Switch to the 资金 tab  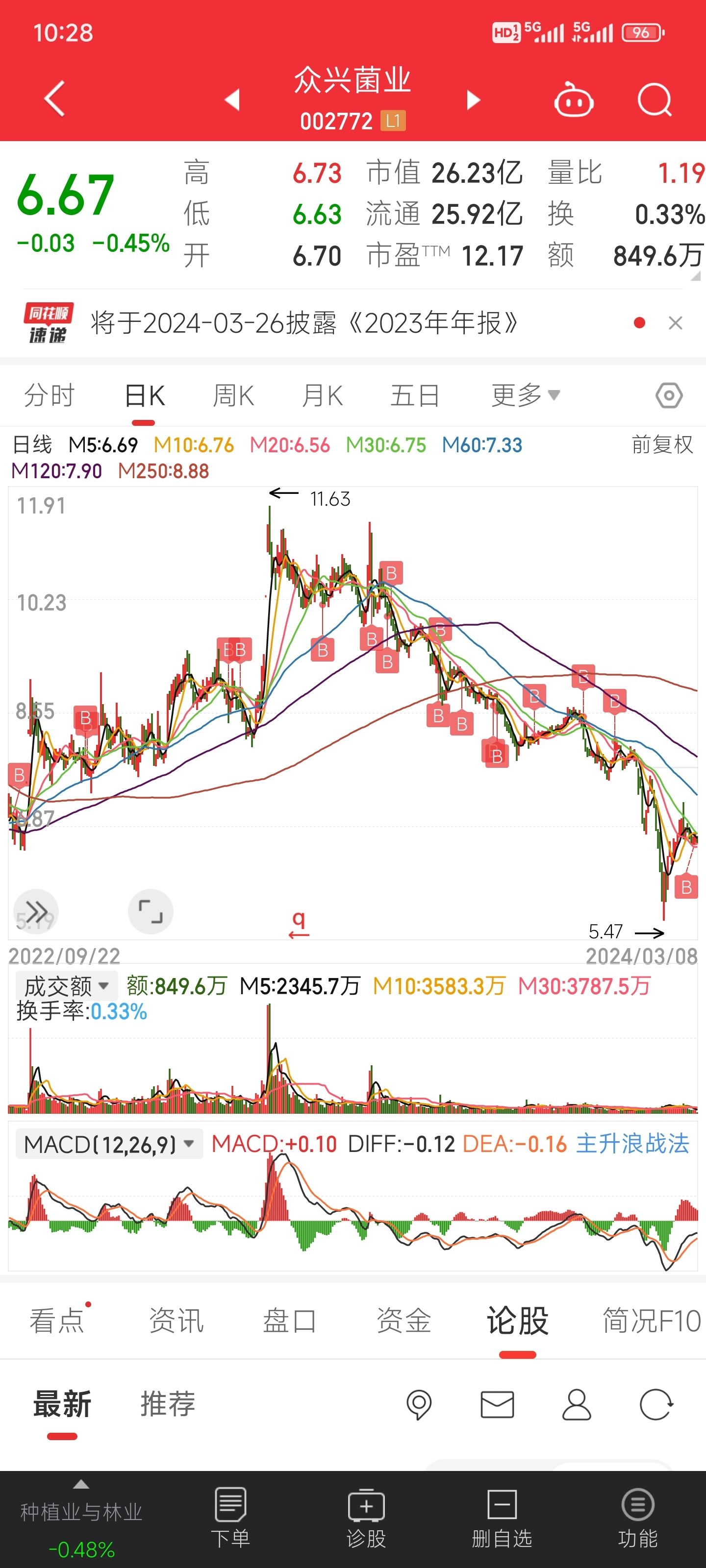click(x=403, y=1321)
